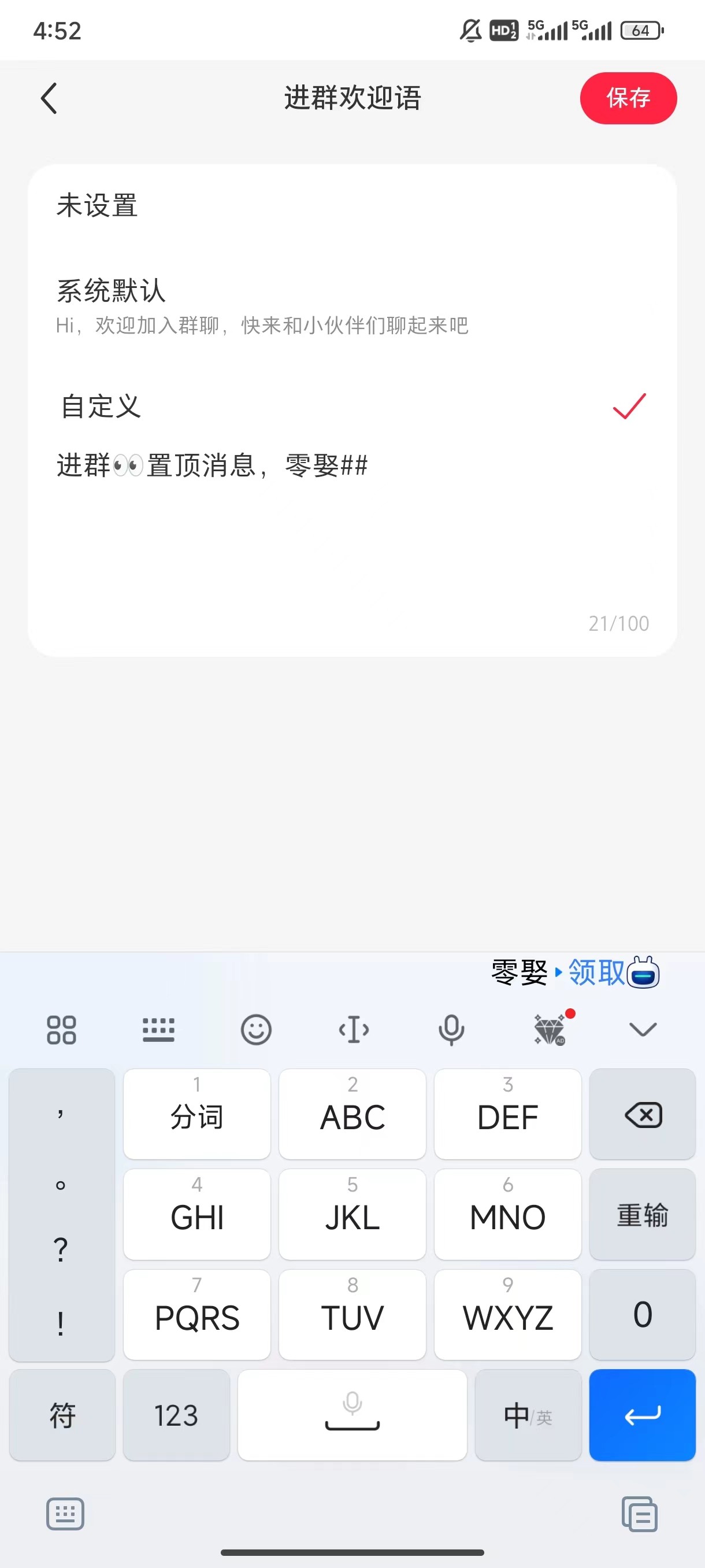This screenshot has height=1568, width=705.
Task: Tap the red 保存 save button
Action: click(x=628, y=97)
